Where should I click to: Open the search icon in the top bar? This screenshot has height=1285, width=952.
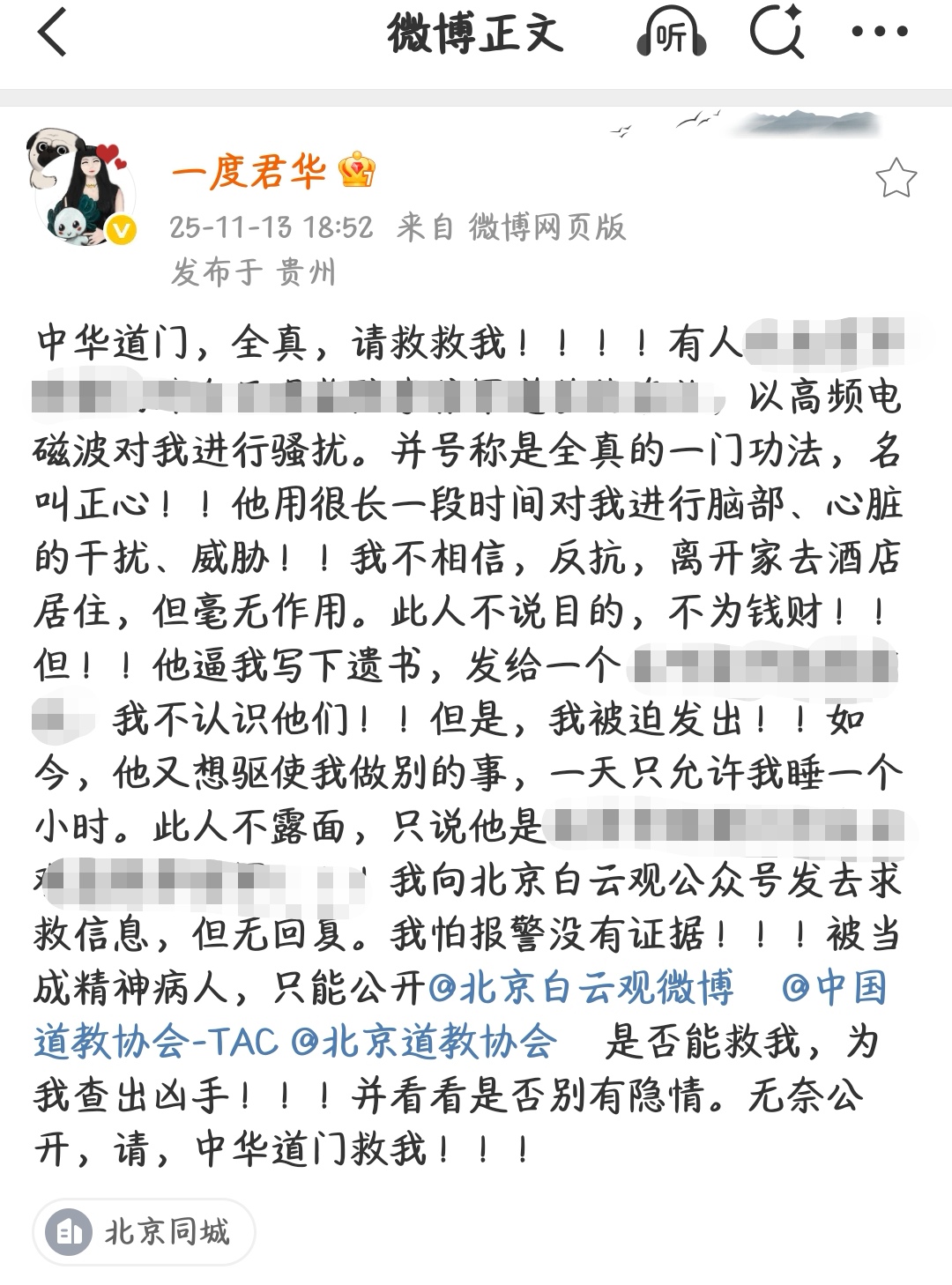tap(777, 33)
